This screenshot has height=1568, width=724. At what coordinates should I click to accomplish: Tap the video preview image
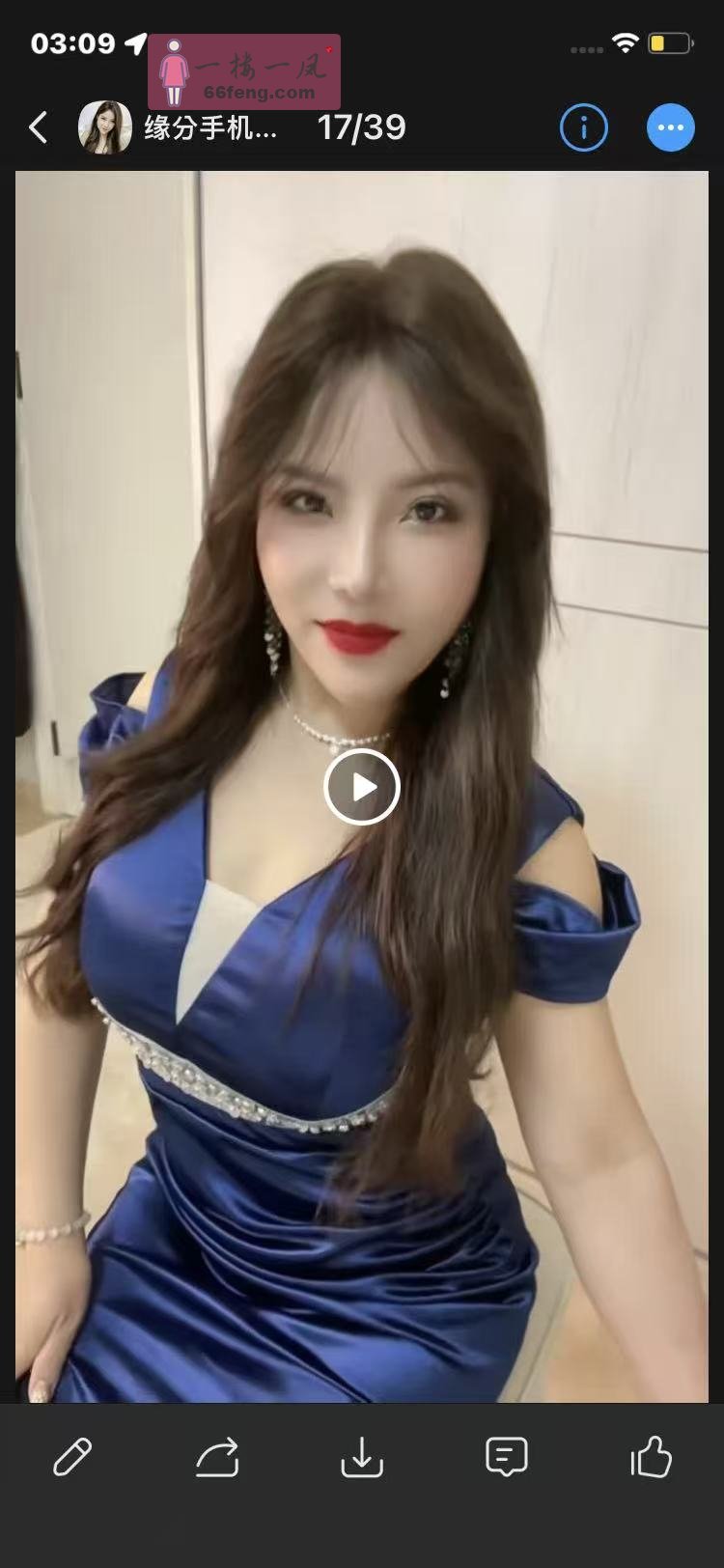pos(362,787)
